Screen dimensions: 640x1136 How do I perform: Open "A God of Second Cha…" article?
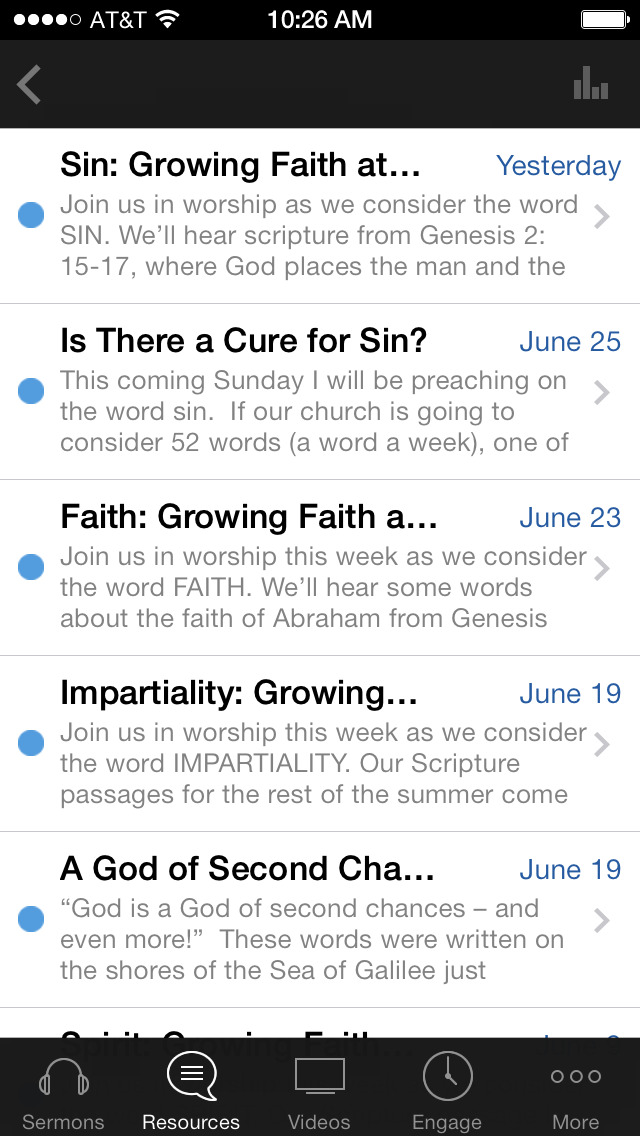(x=320, y=920)
